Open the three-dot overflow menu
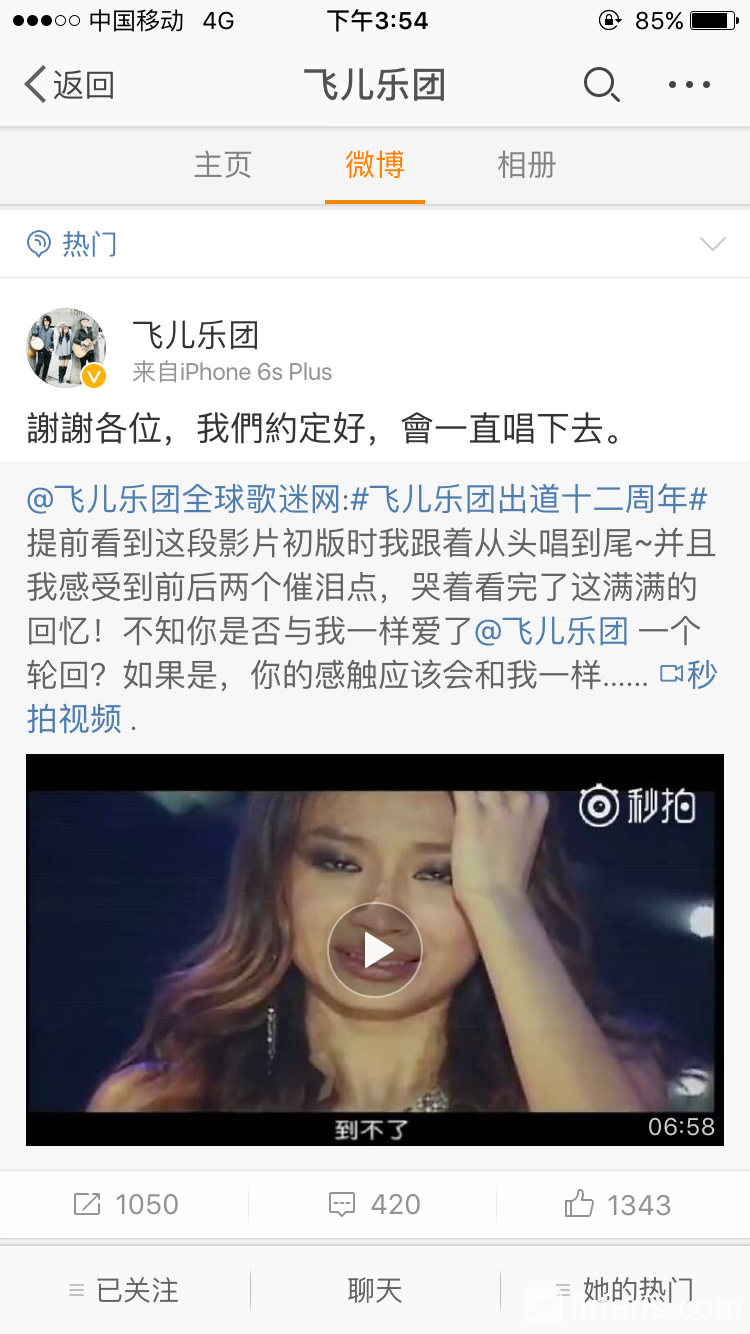 point(689,85)
